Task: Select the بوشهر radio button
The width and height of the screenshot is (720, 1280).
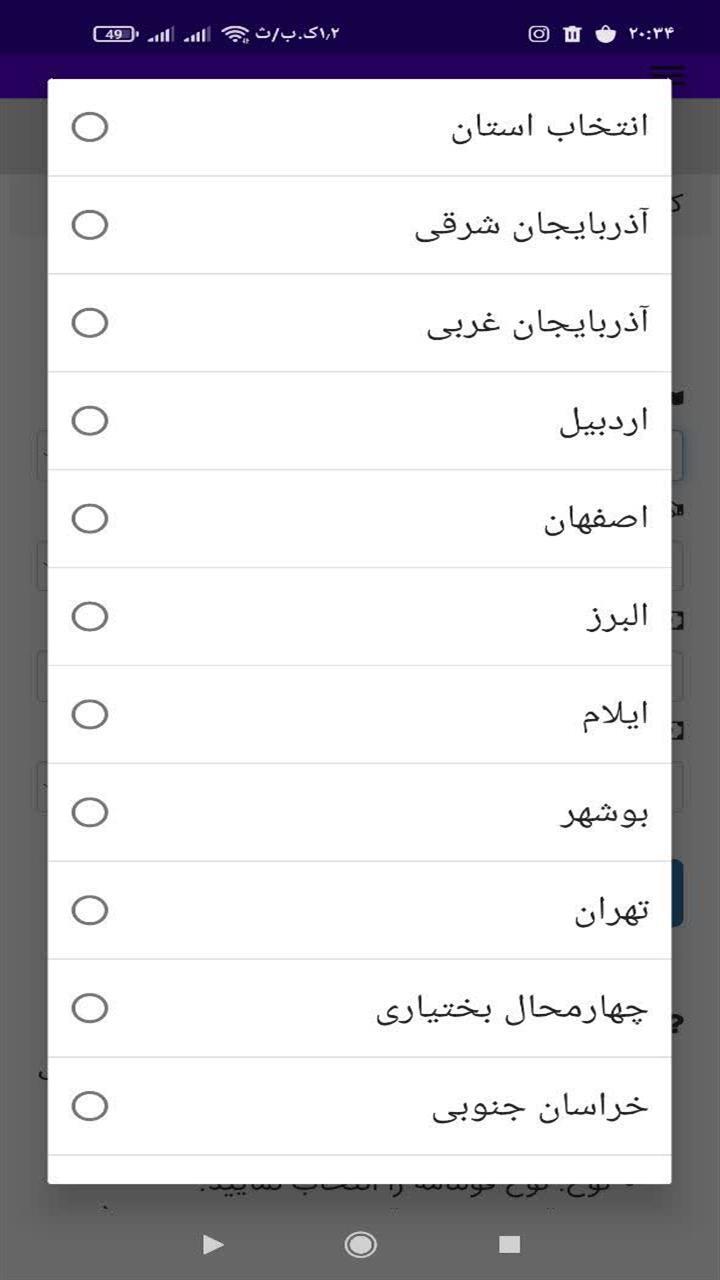Action: [x=89, y=812]
